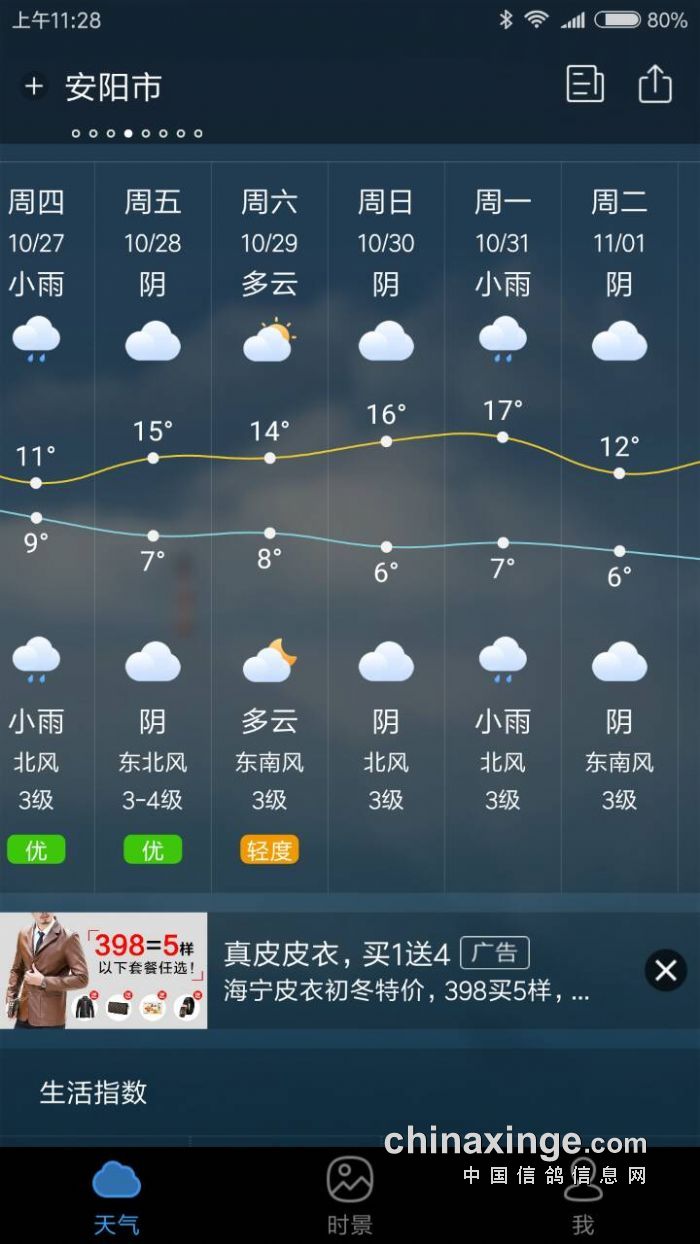Select the 天气 tab
Image resolution: width=700 pixels, height=1244 pixels.
point(116,1195)
